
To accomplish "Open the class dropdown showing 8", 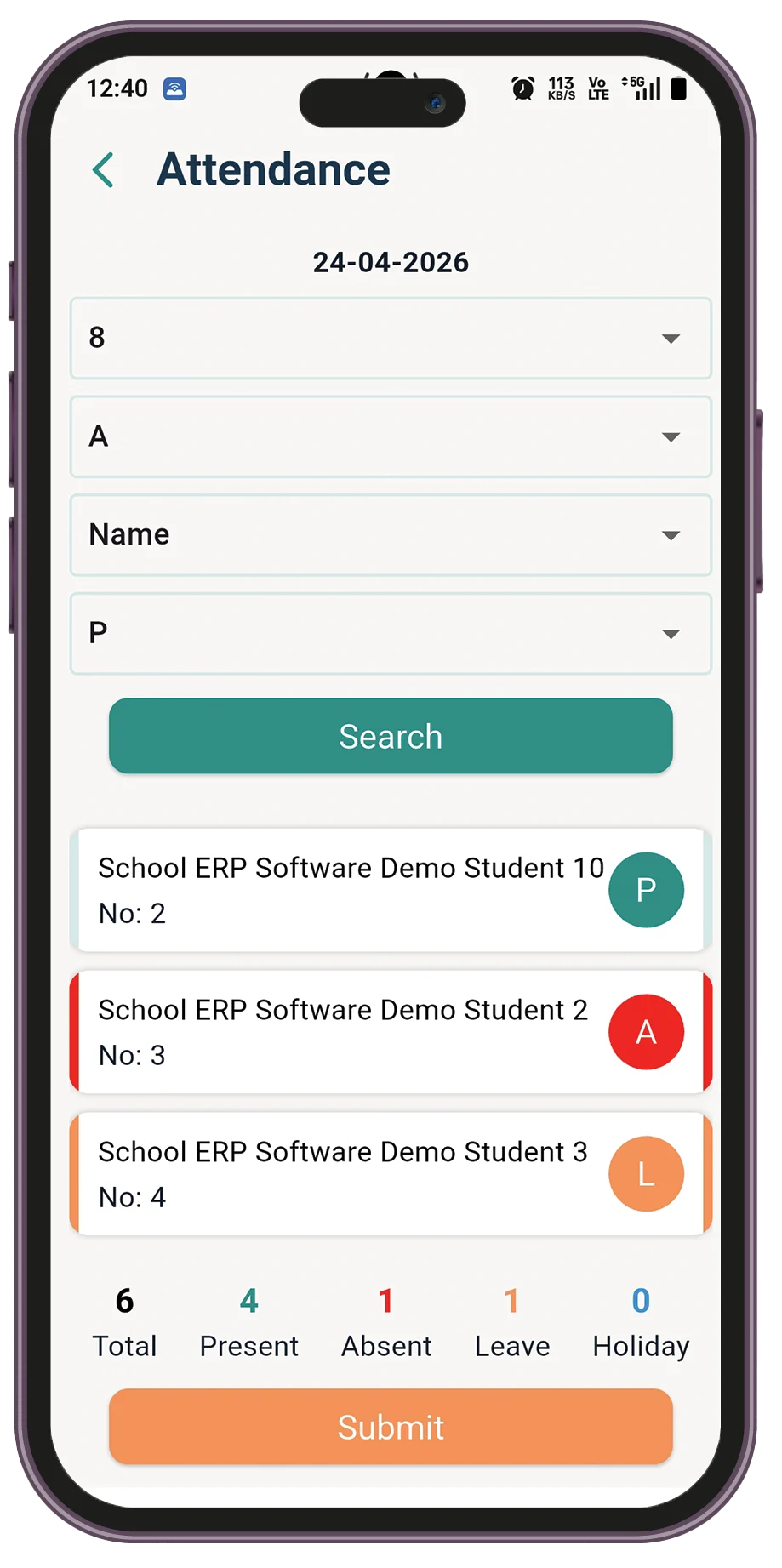I will 391,338.
